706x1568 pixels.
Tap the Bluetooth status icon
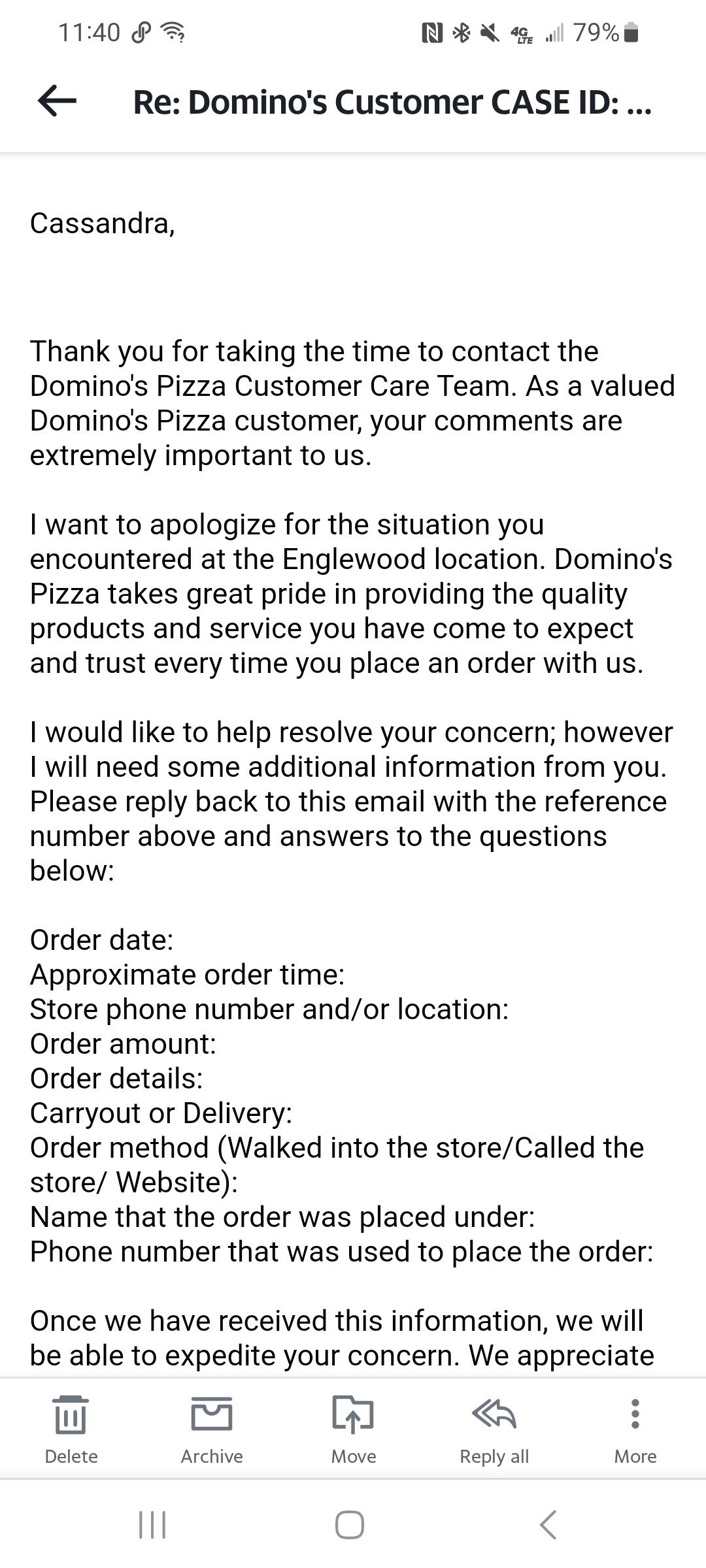pyautogui.click(x=460, y=31)
